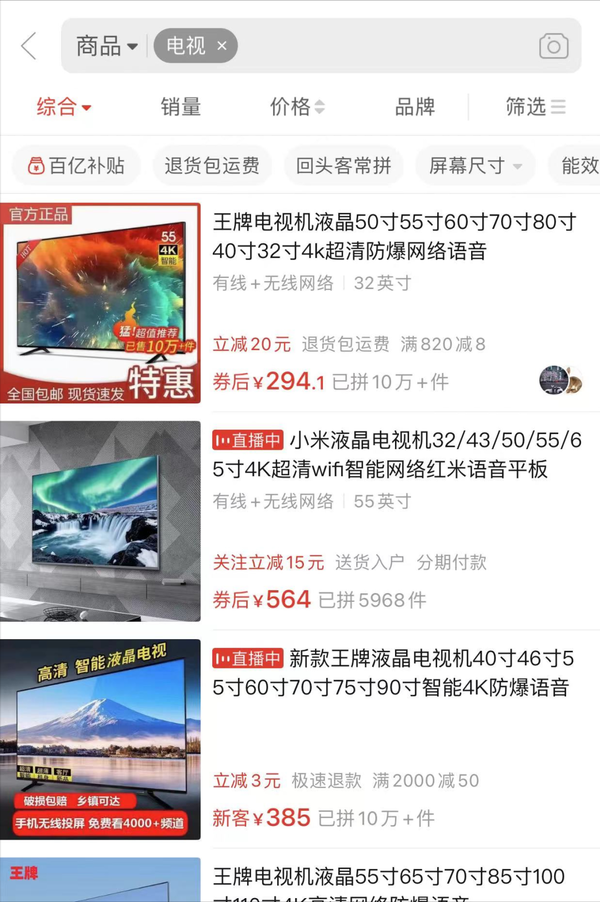
Task: Filter by 退货包运费
Action: pos(212,166)
